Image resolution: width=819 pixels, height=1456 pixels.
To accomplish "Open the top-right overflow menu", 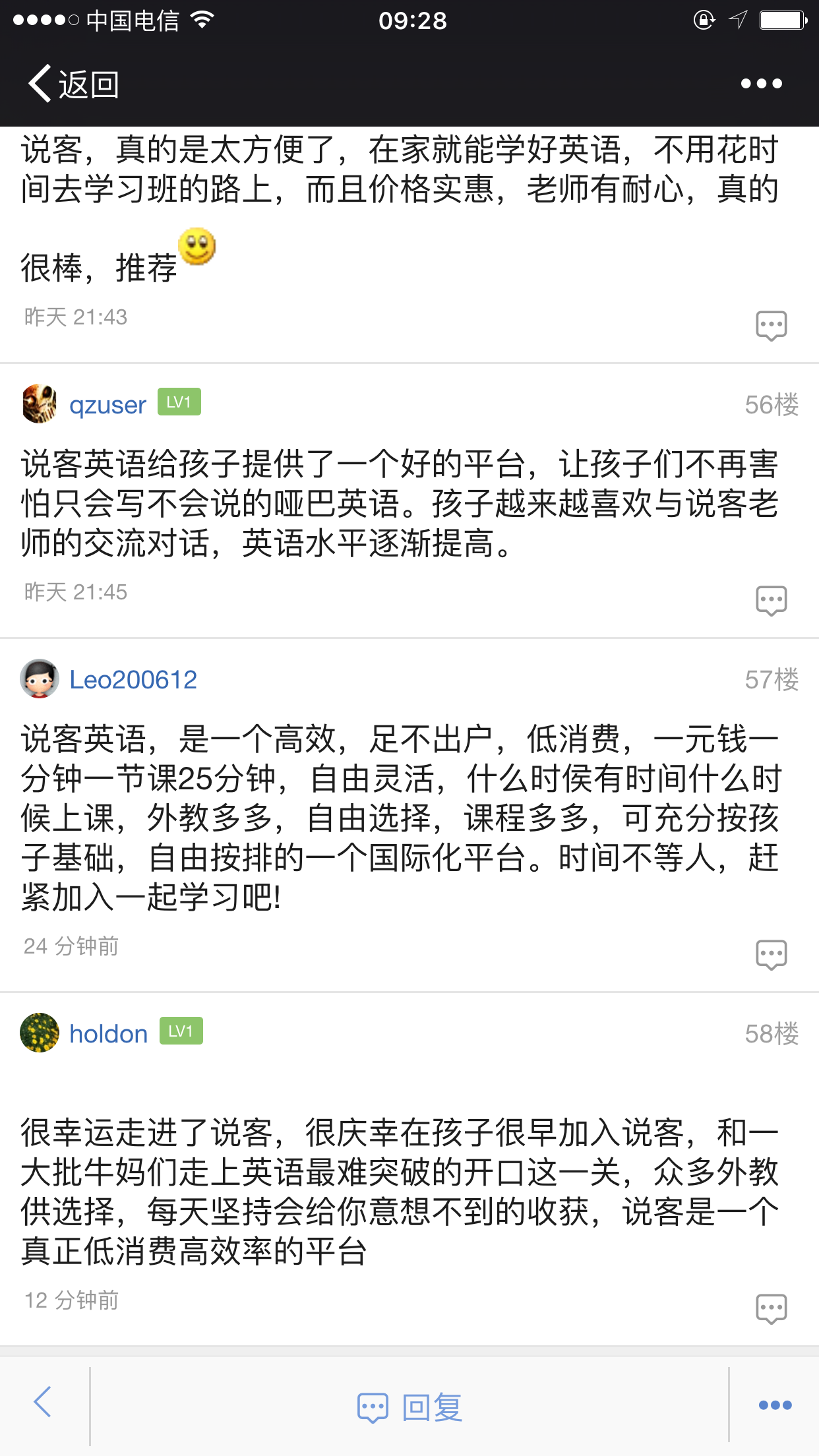I will (761, 84).
